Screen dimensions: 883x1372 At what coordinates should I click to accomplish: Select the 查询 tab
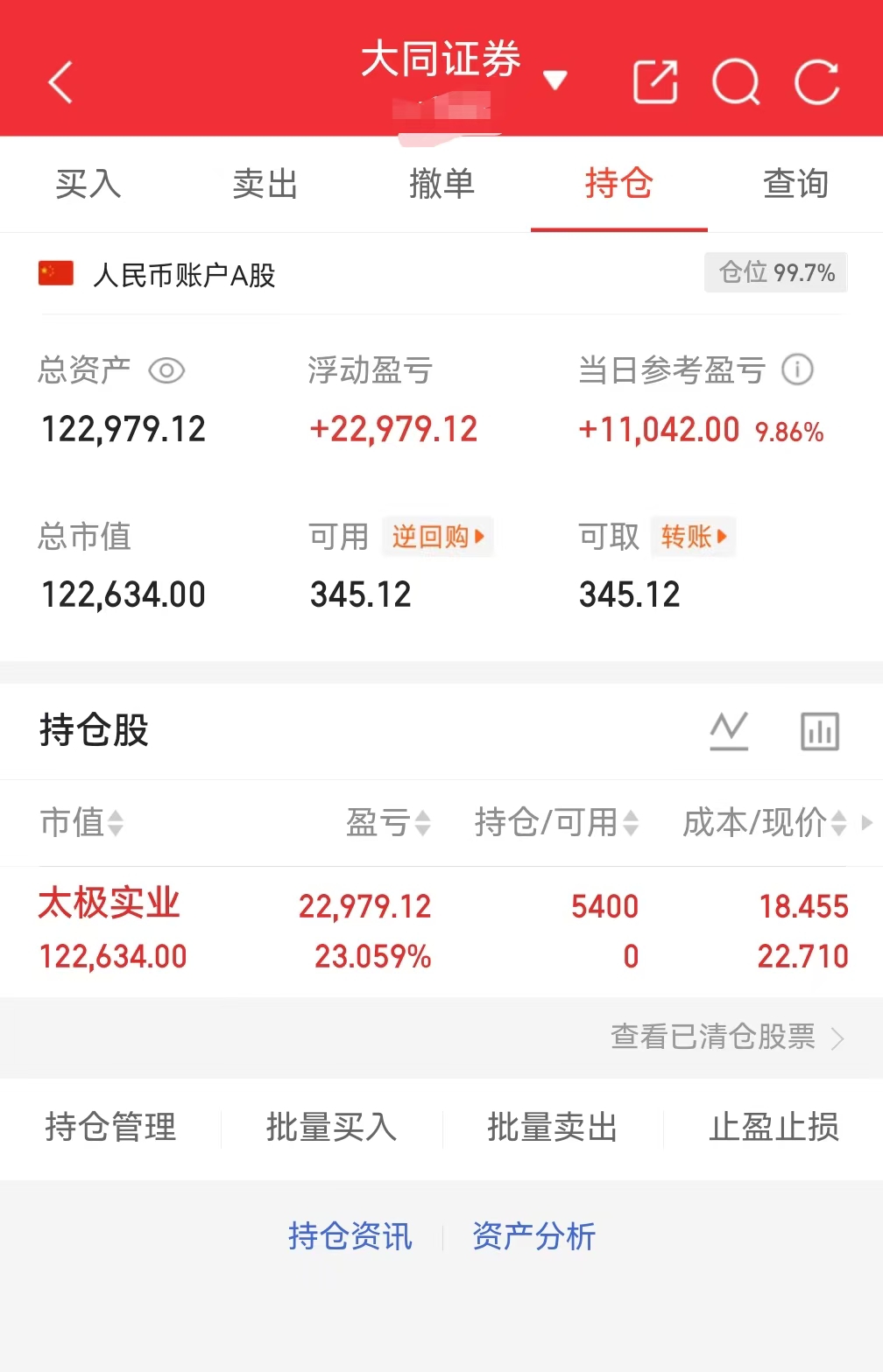click(x=796, y=184)
